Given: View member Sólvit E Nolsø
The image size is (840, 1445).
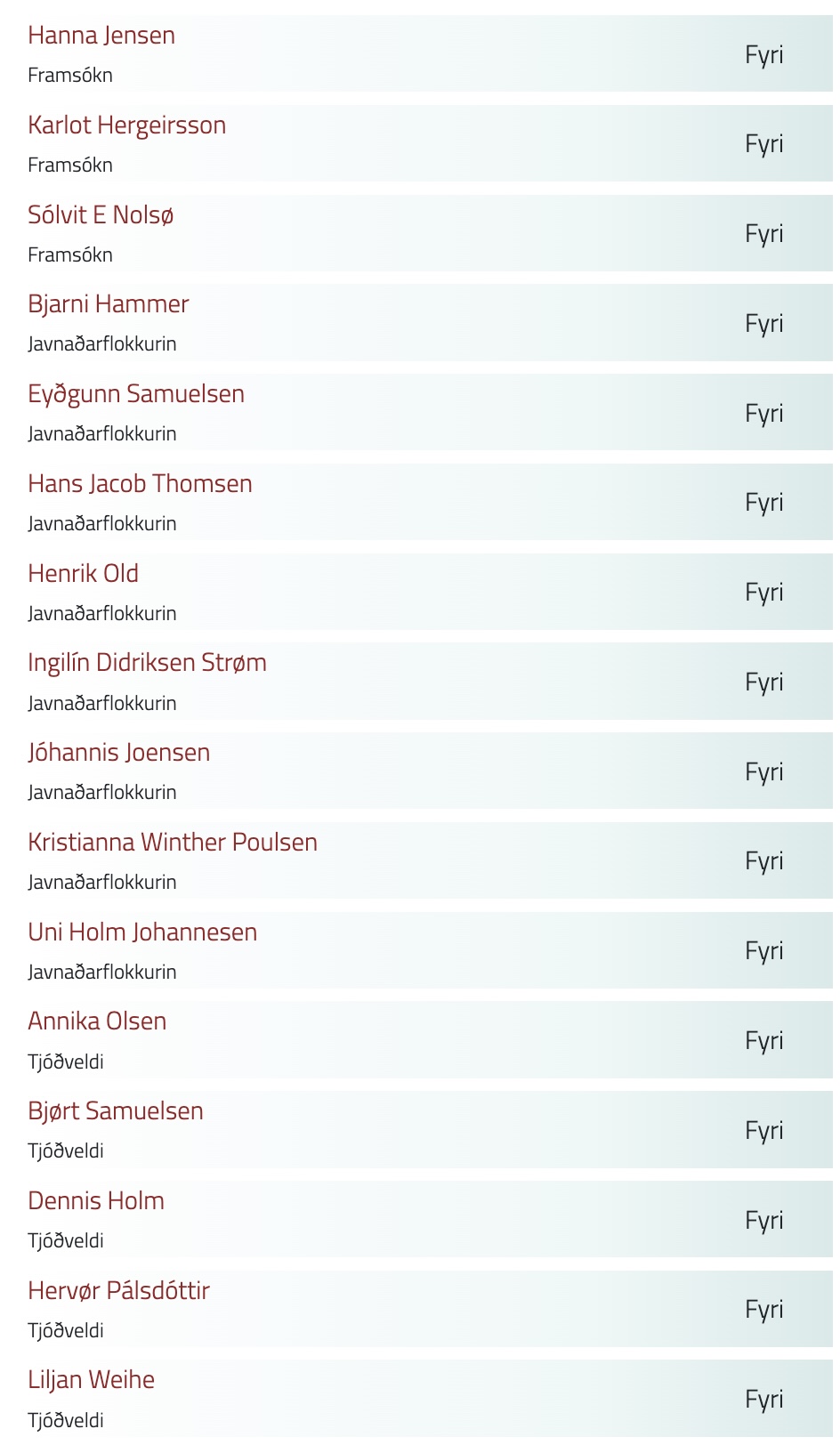Looking at the screenshot, I should point(101,215).
